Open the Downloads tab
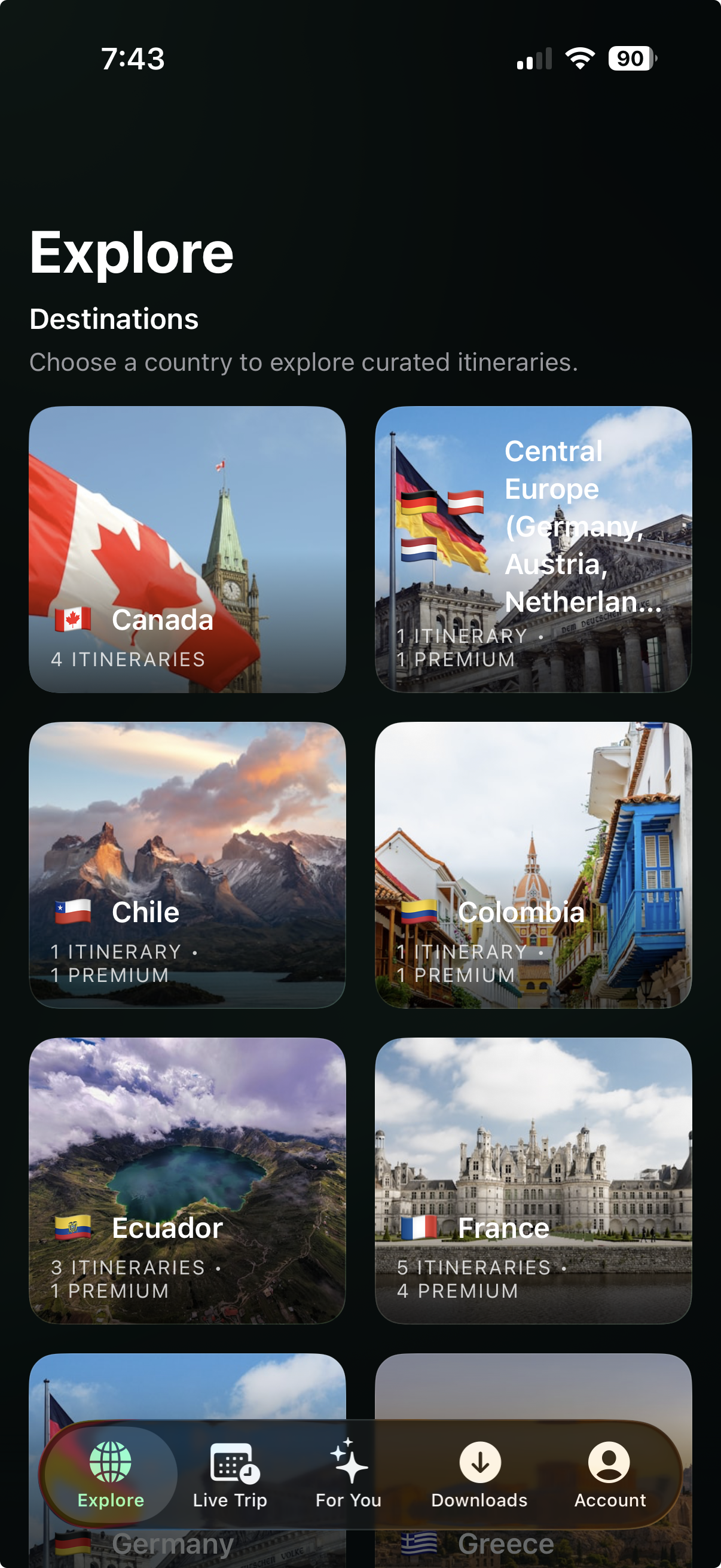This screenshot has height=1568, width=721. 479,1474
